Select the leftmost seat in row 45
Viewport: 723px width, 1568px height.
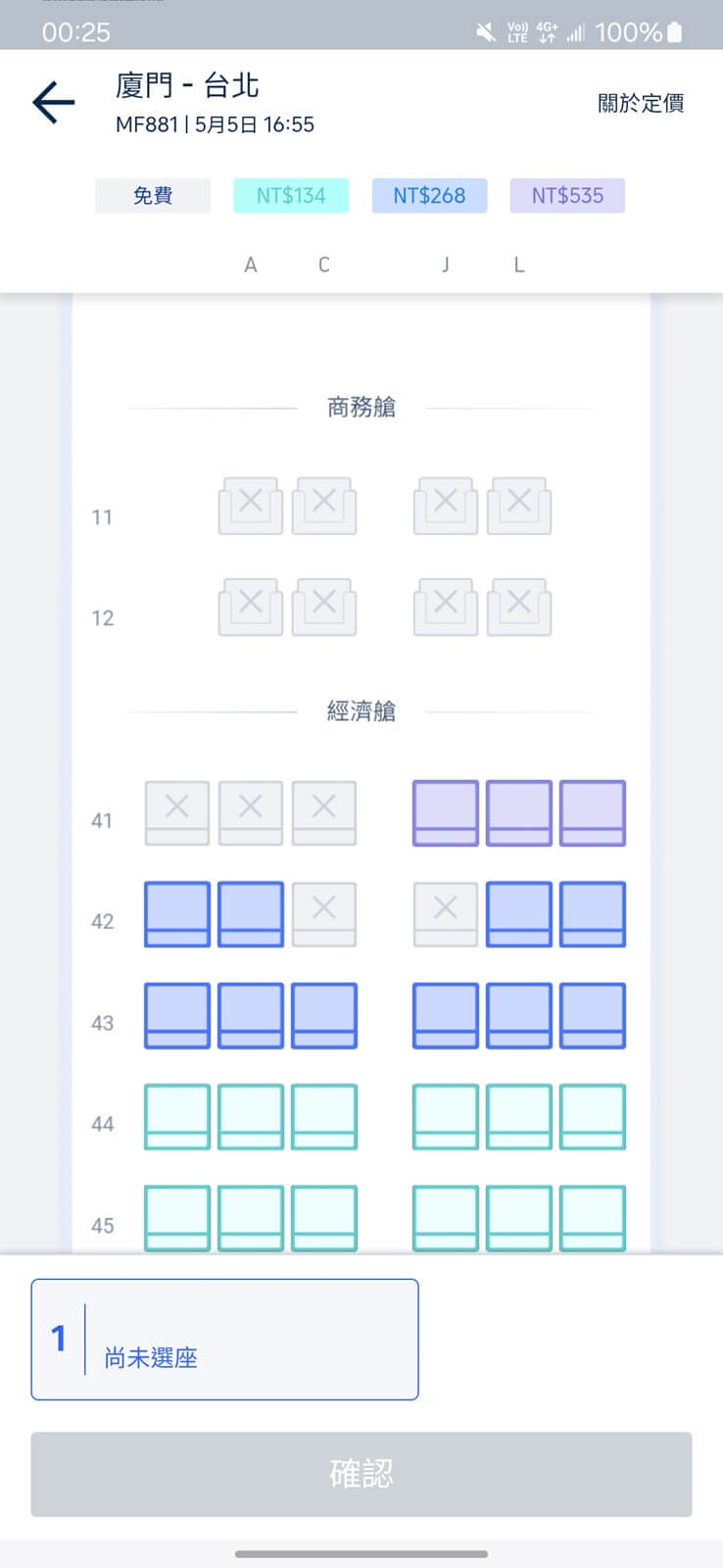(x=177, y=1218)
